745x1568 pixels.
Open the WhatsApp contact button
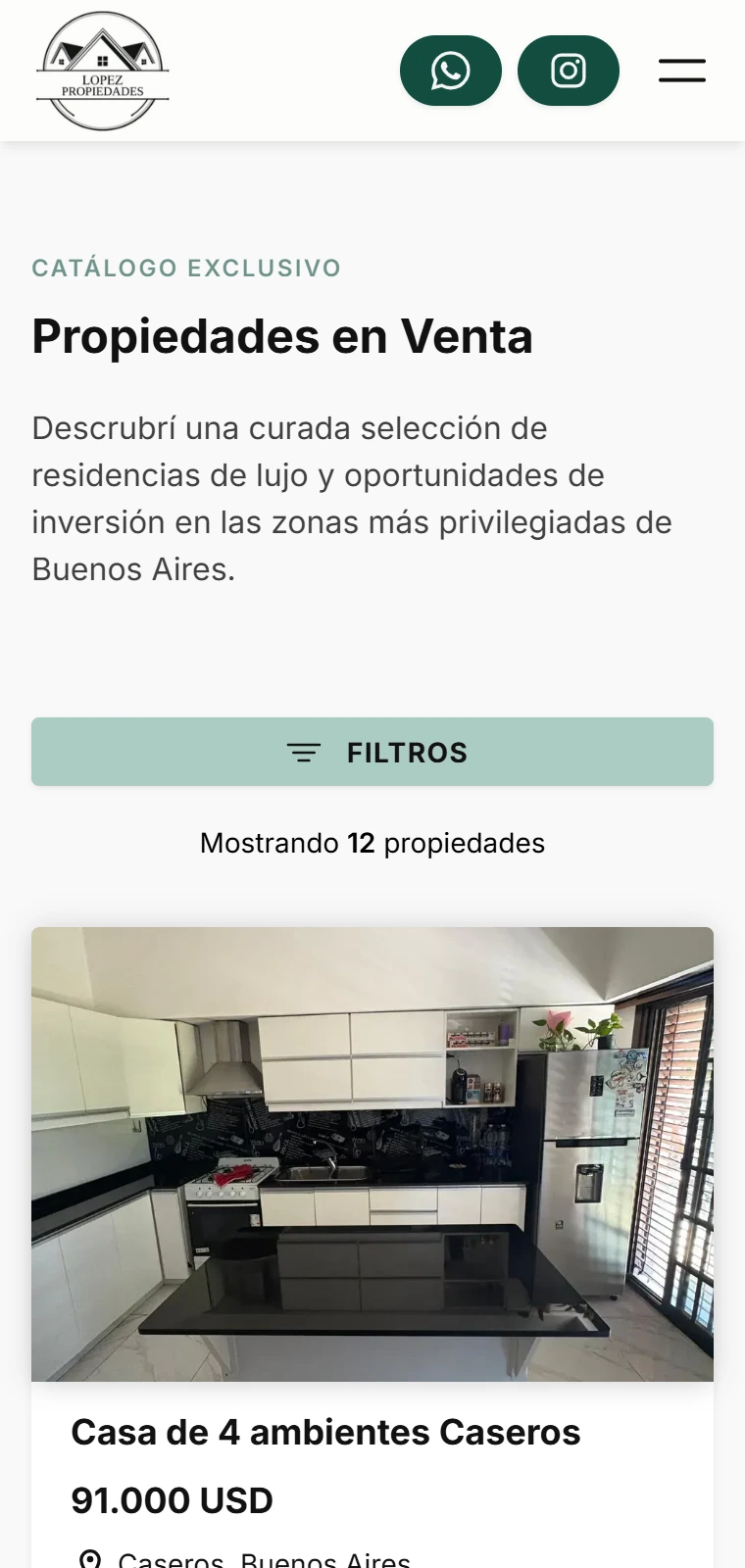point(451,71)
